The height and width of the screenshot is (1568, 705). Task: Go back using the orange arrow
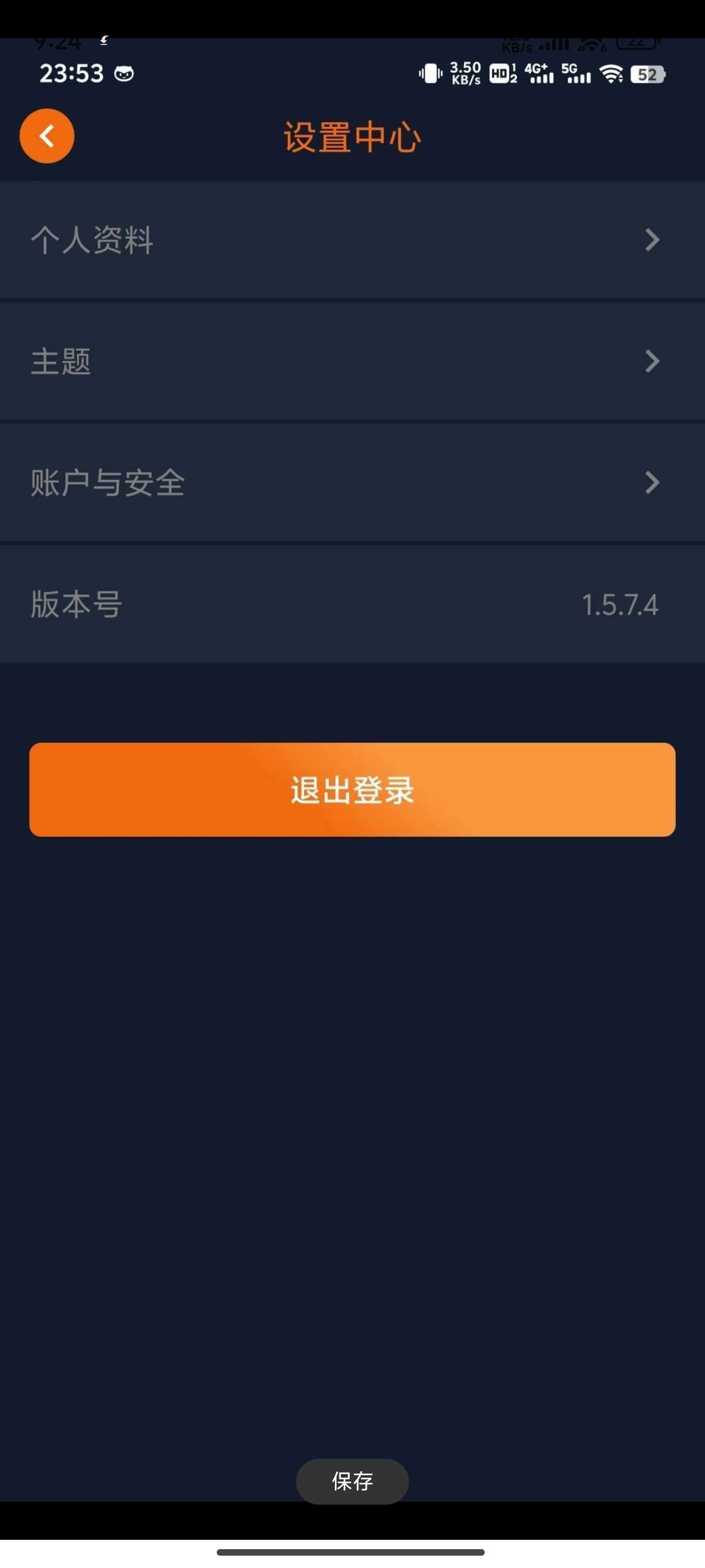pos(47,136)
